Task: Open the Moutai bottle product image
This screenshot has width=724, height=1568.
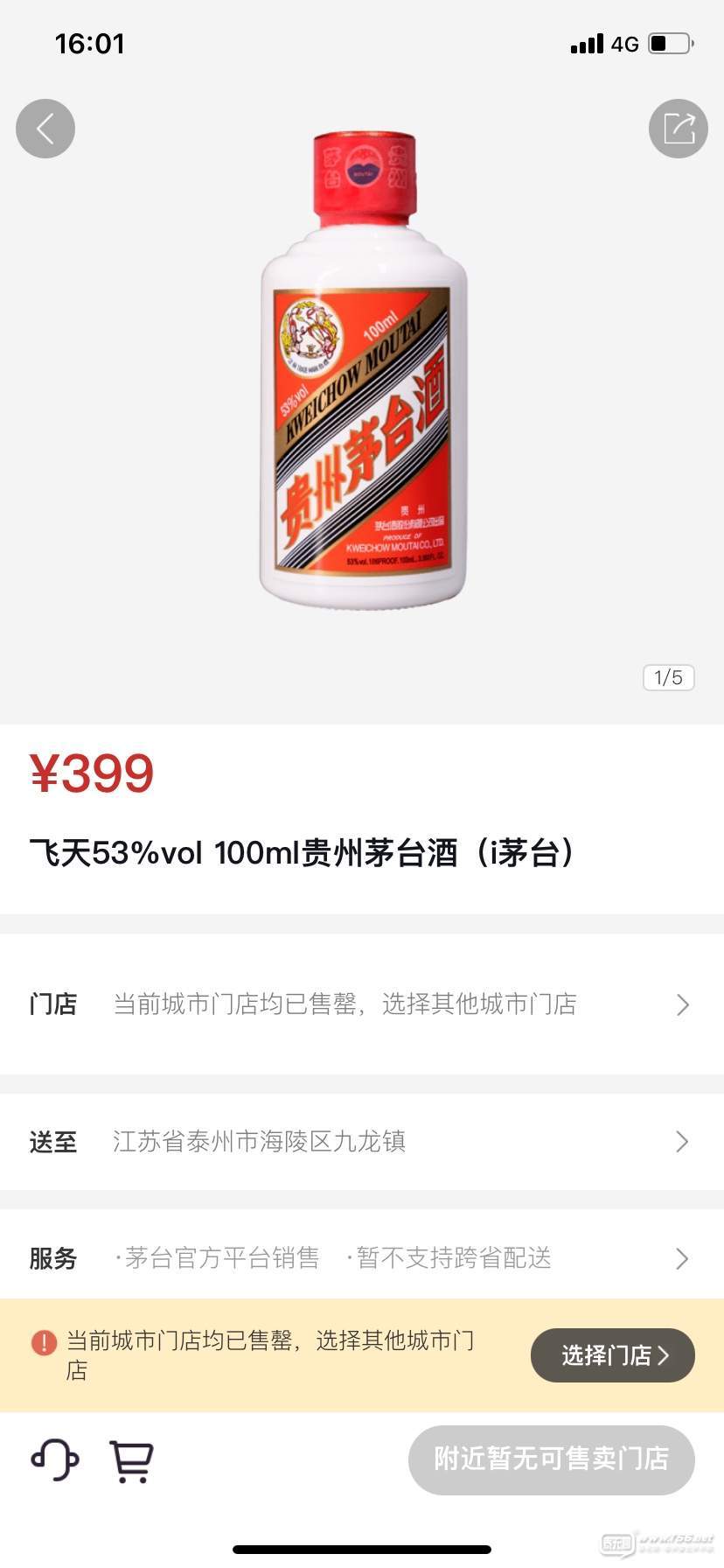Action: pos(363,370)
